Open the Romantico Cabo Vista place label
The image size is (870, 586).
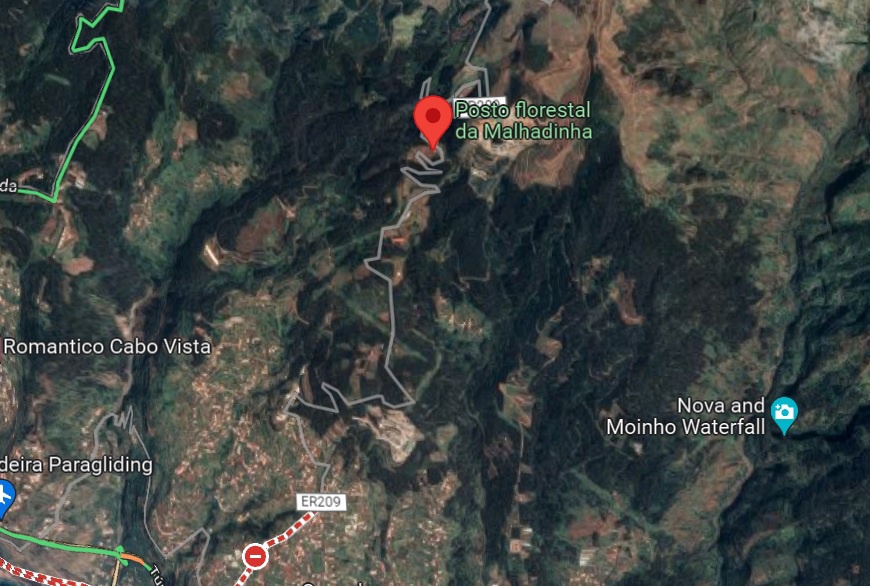[x=108, y=347]
